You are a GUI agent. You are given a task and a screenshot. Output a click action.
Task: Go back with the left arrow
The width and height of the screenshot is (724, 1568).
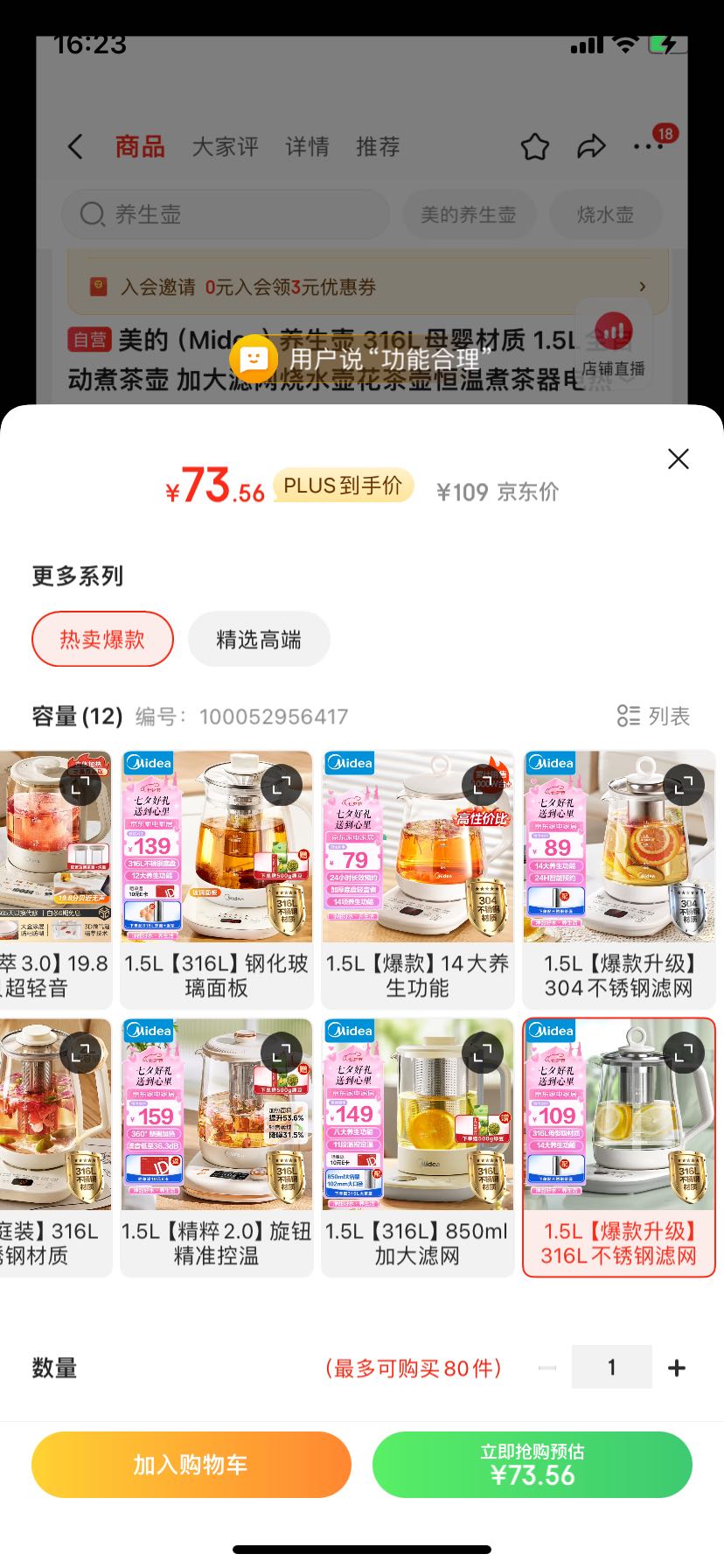coord(74,146)
